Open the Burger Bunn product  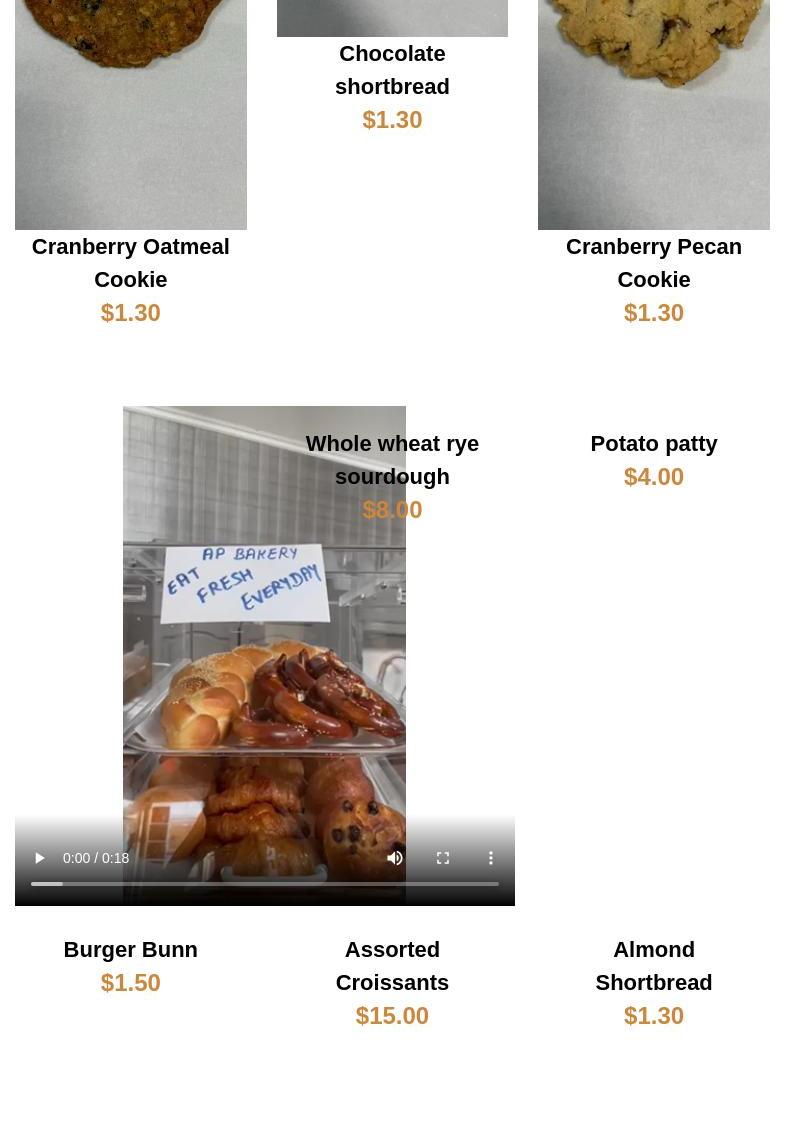pyautogui.click(x=130, y=949)
